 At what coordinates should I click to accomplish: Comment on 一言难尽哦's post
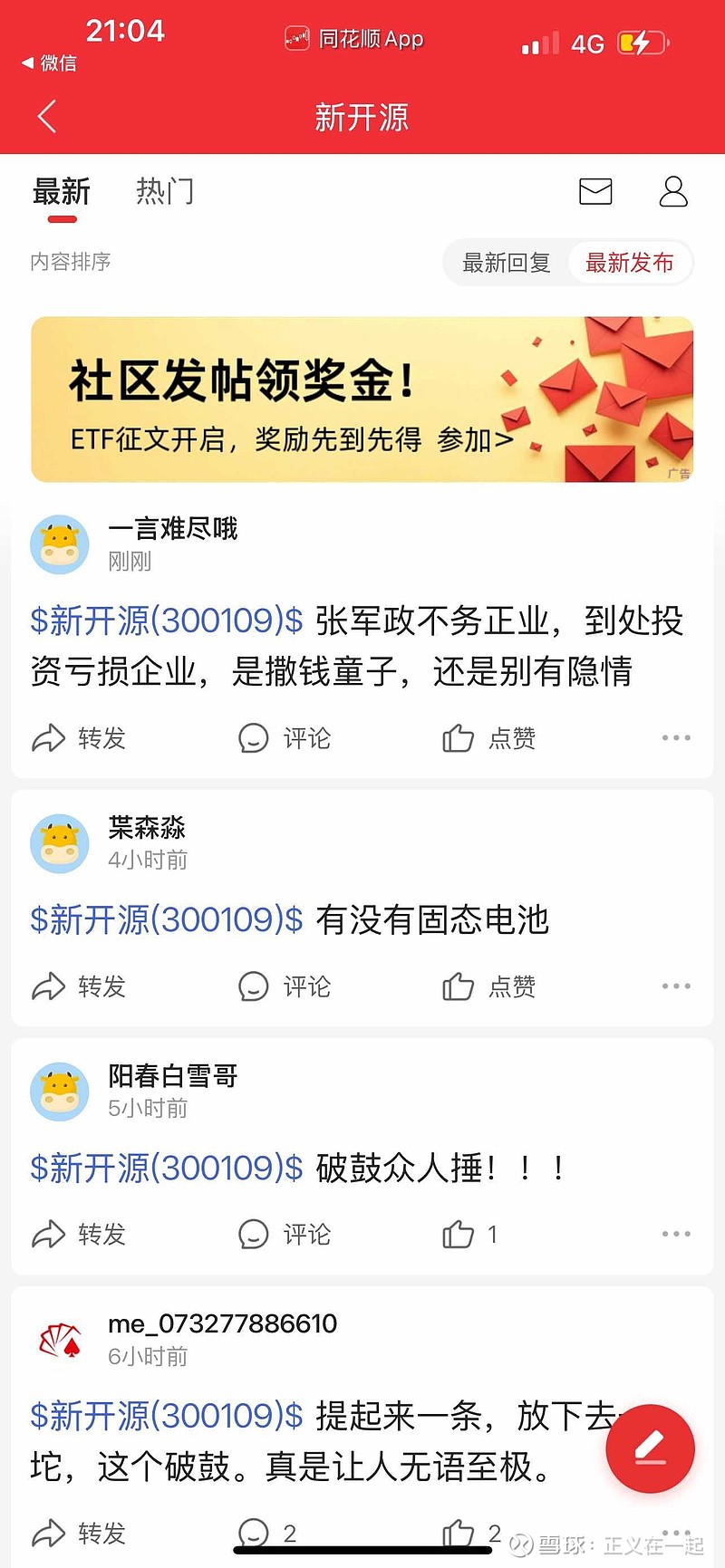tap(285, 738)
